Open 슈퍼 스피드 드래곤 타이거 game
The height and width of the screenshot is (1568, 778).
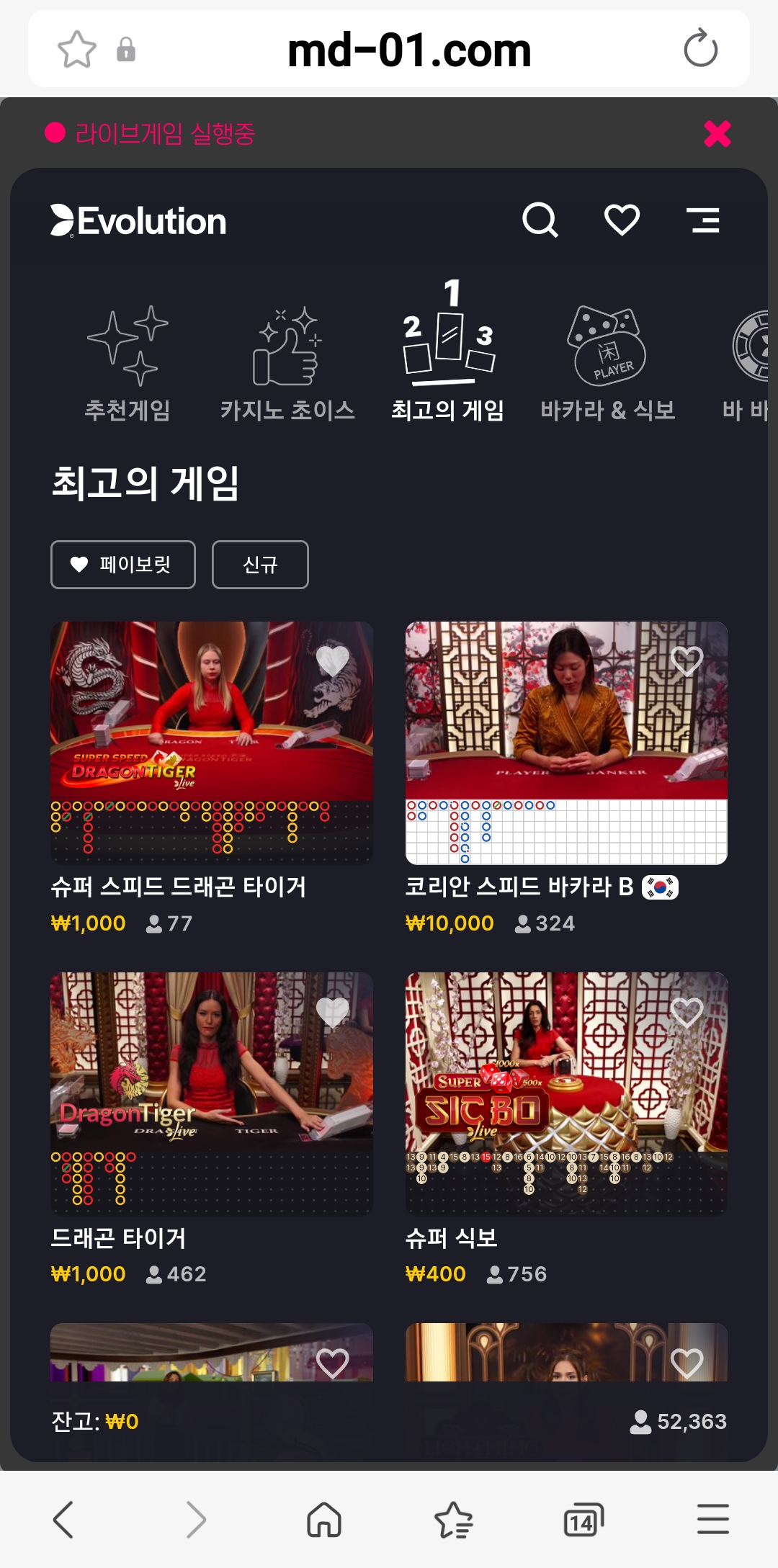211,742
